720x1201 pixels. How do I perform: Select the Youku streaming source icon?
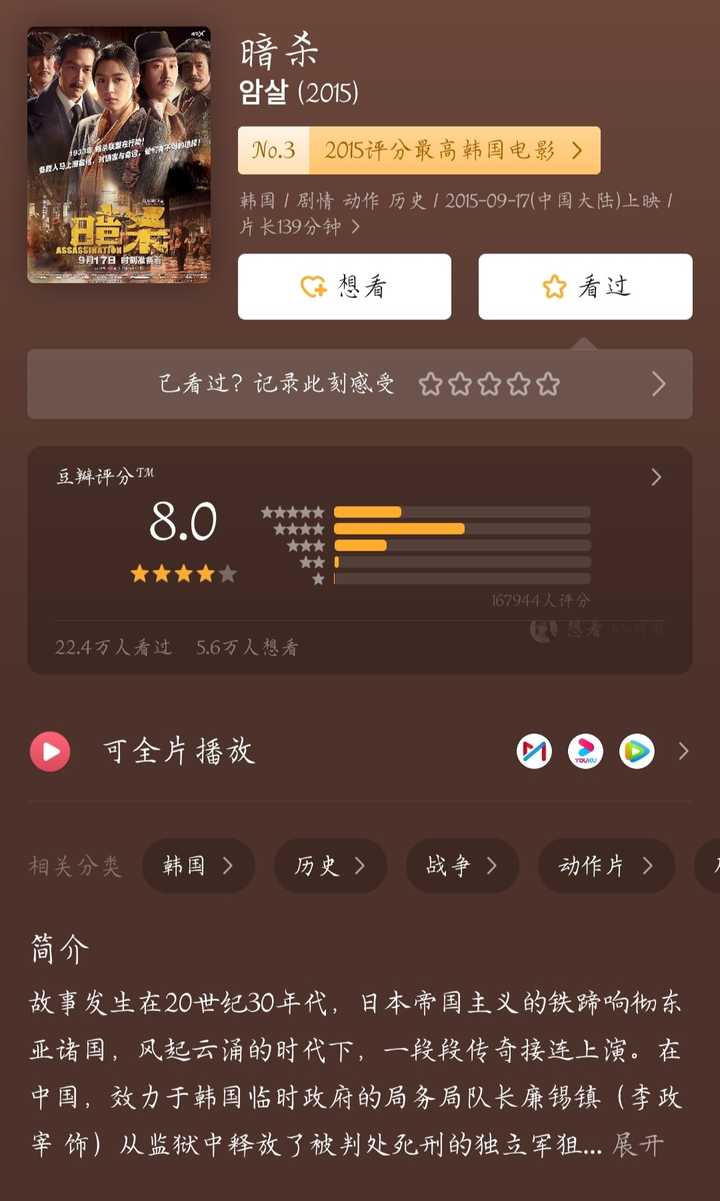[x=585, y=751]
